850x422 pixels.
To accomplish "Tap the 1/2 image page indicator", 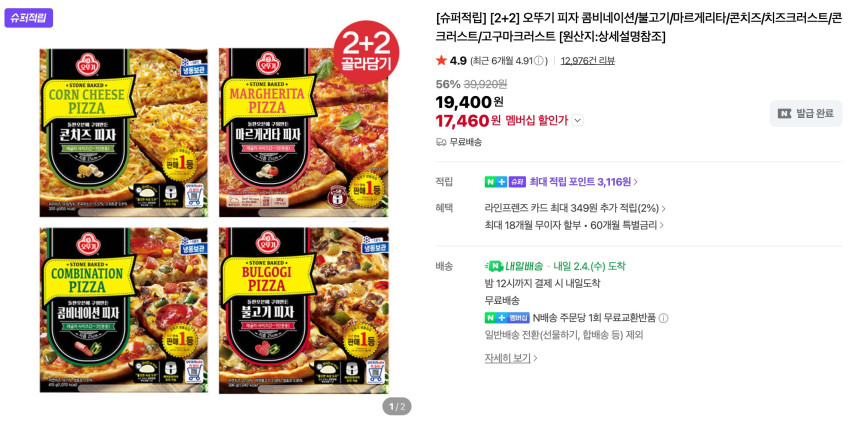I will pyautogui.click(x=397, y=406).
